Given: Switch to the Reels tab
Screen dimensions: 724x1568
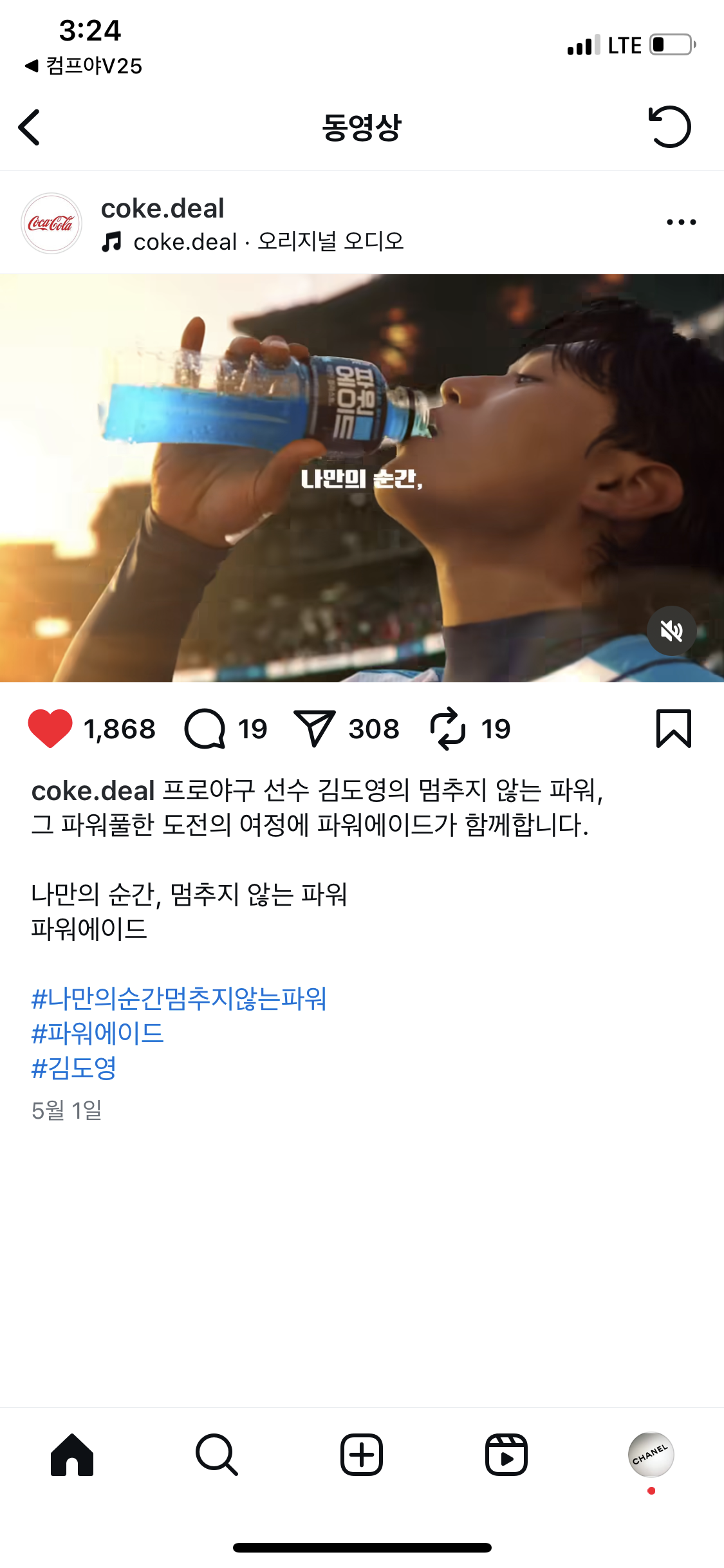Looking at the screenshot, I should 506,1455.
